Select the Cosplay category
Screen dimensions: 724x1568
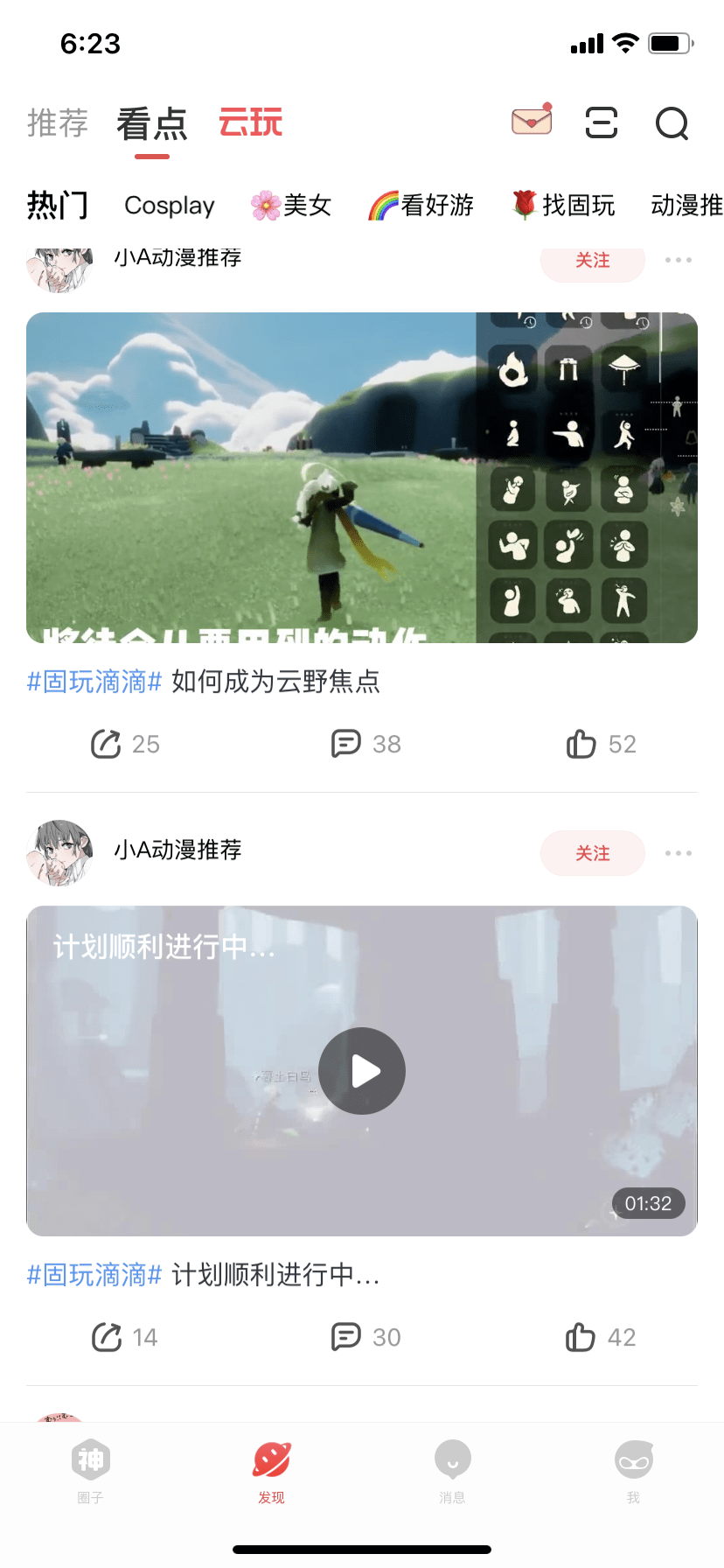[170, 206]
